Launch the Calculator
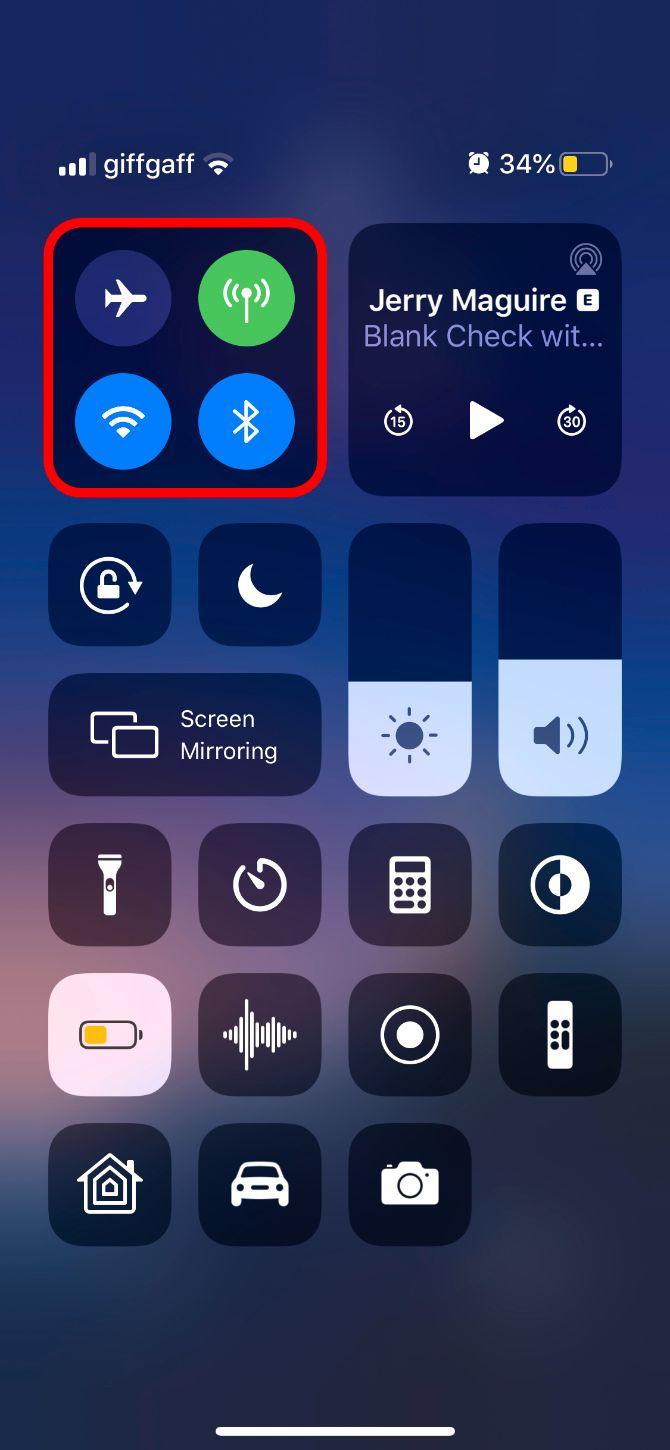Viewport: 670px width, 1450px height. 410,884
